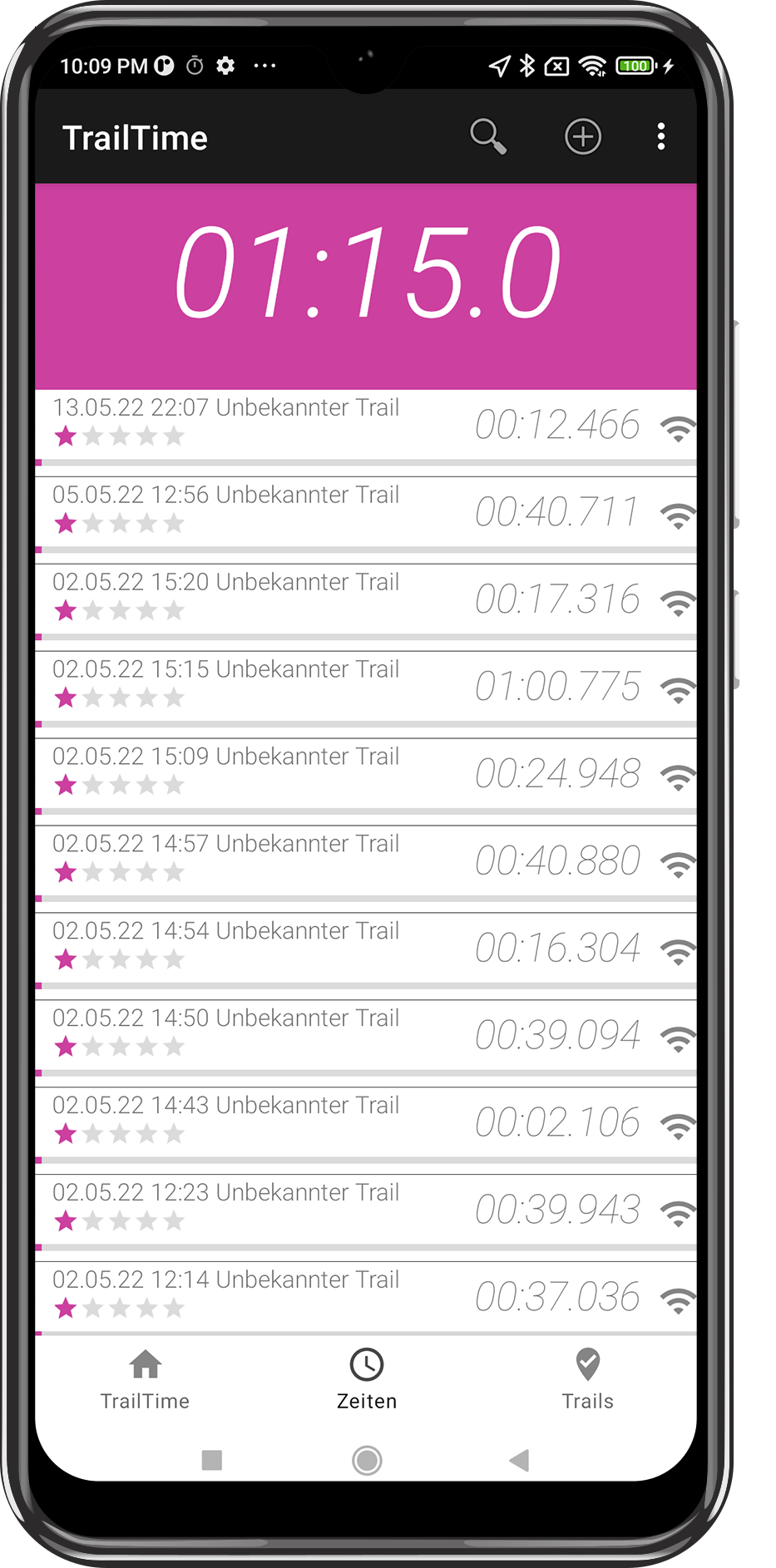Switch to the TrailTime home tab
776x1568 pixels.
(x=145, y=1380)
